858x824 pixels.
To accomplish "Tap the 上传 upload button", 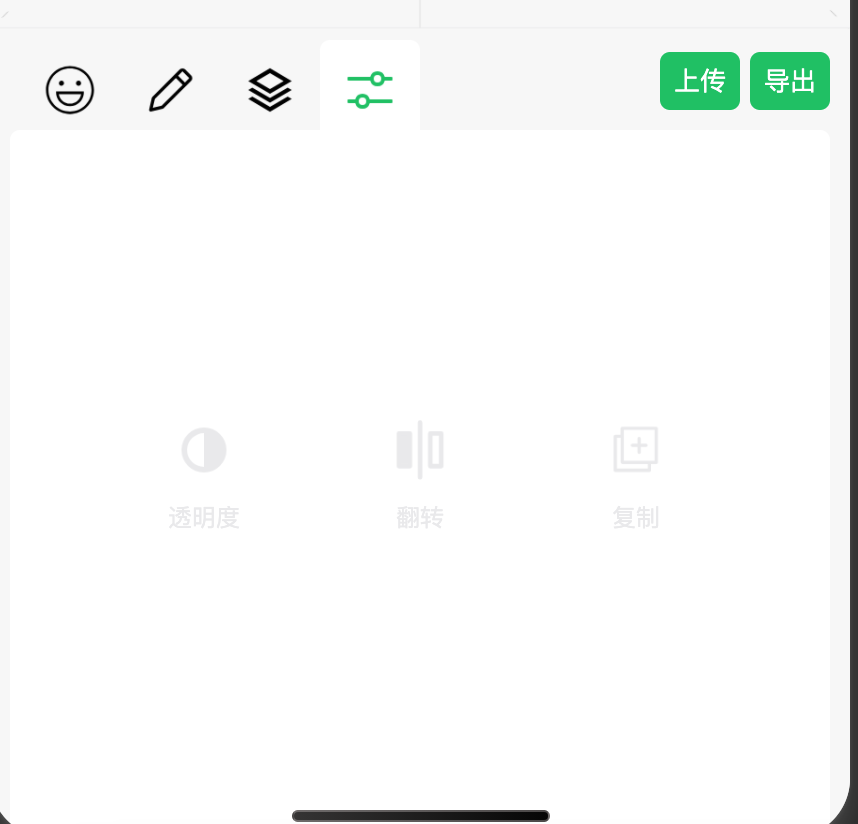I will pos(699,81).
